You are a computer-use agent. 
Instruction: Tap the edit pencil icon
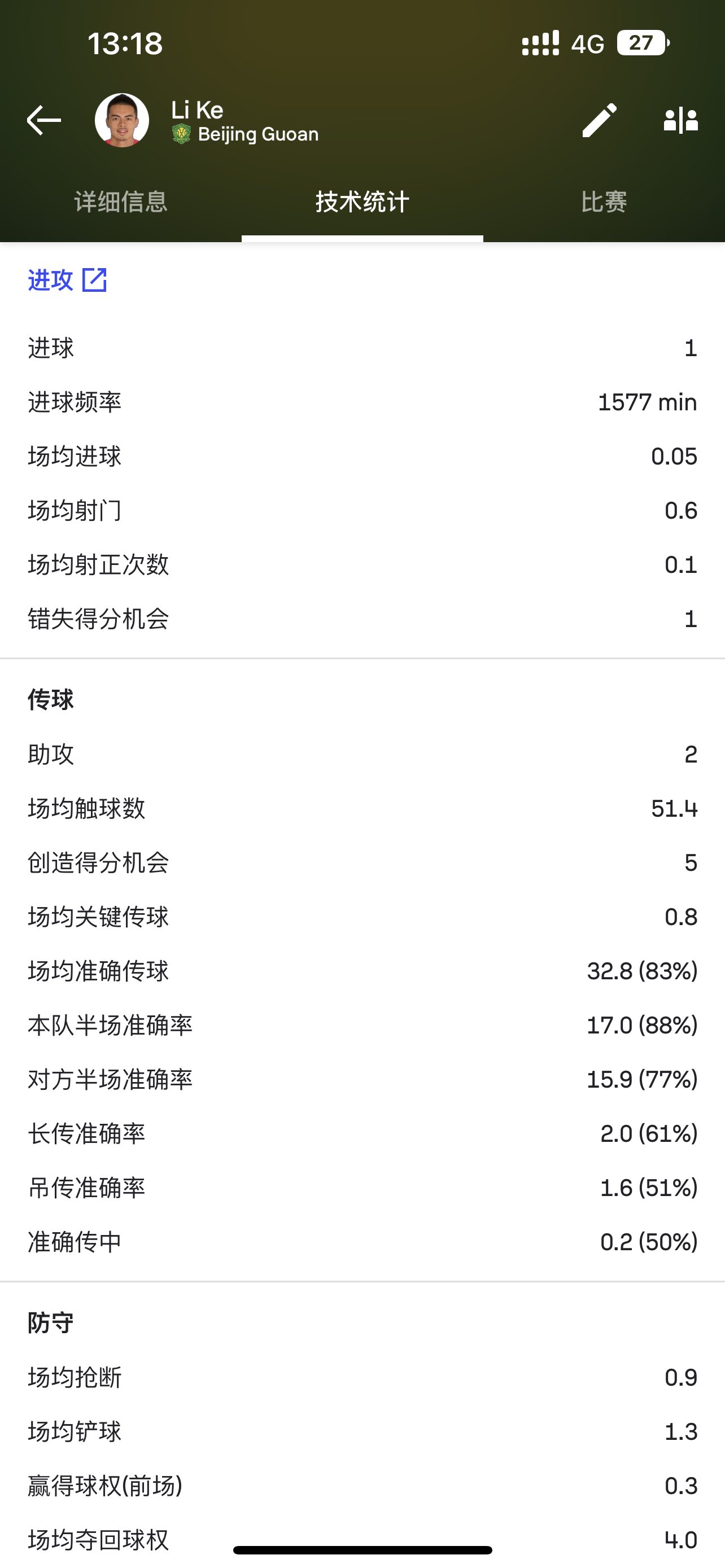pyautogui.click(x=600, y=120)
